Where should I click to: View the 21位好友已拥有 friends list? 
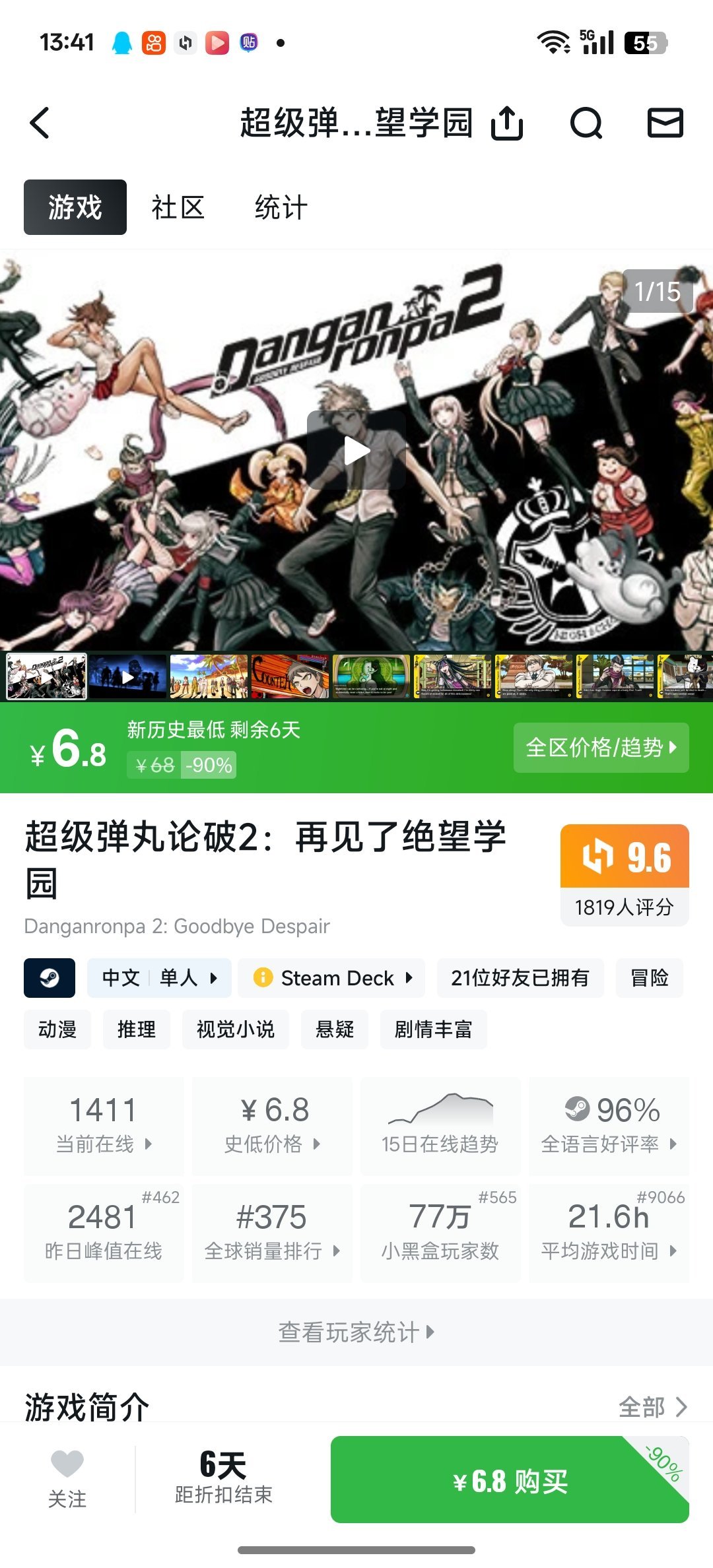point(520,978)
